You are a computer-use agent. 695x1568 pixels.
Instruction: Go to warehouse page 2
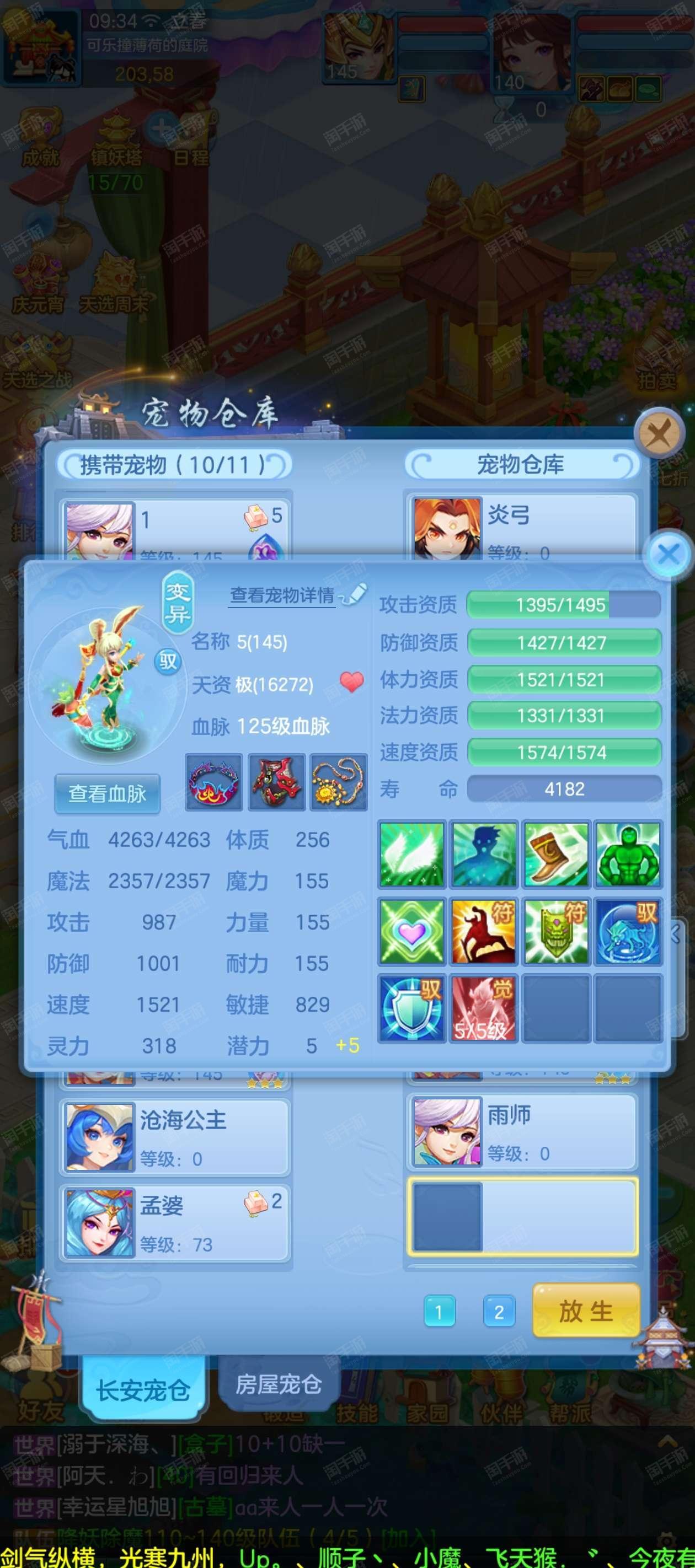pos(498,1312)
